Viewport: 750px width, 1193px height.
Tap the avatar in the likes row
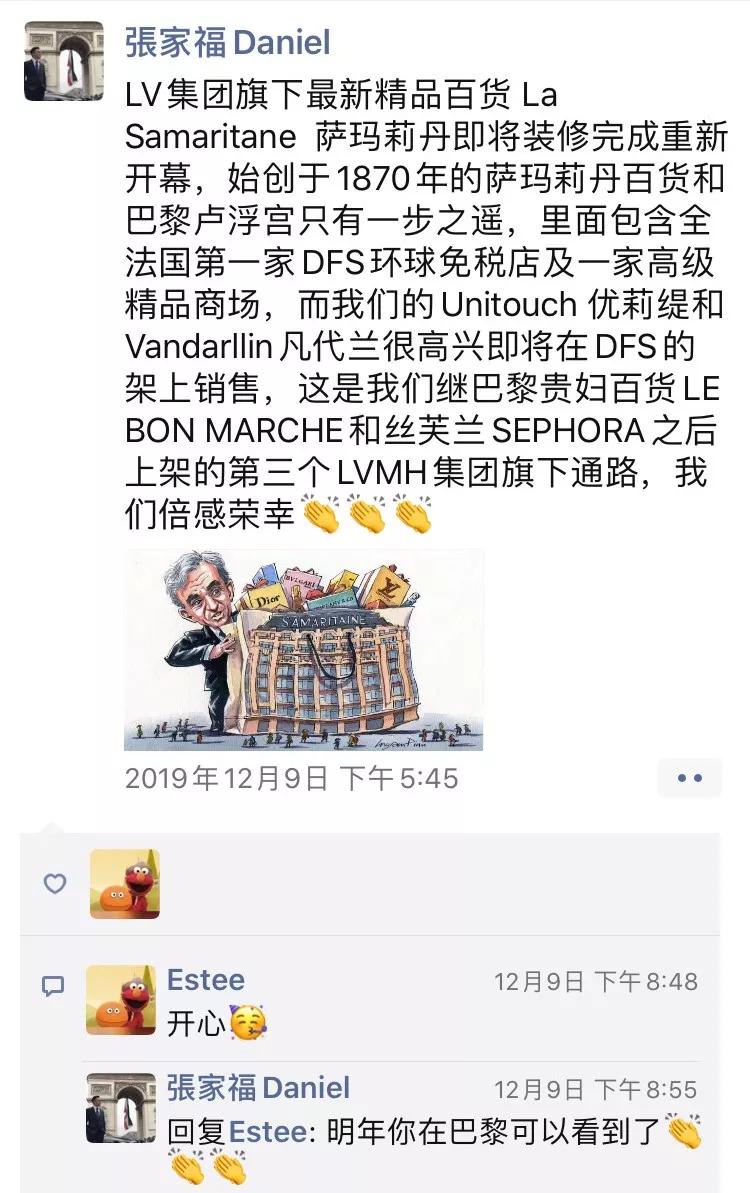pos(125,884)
